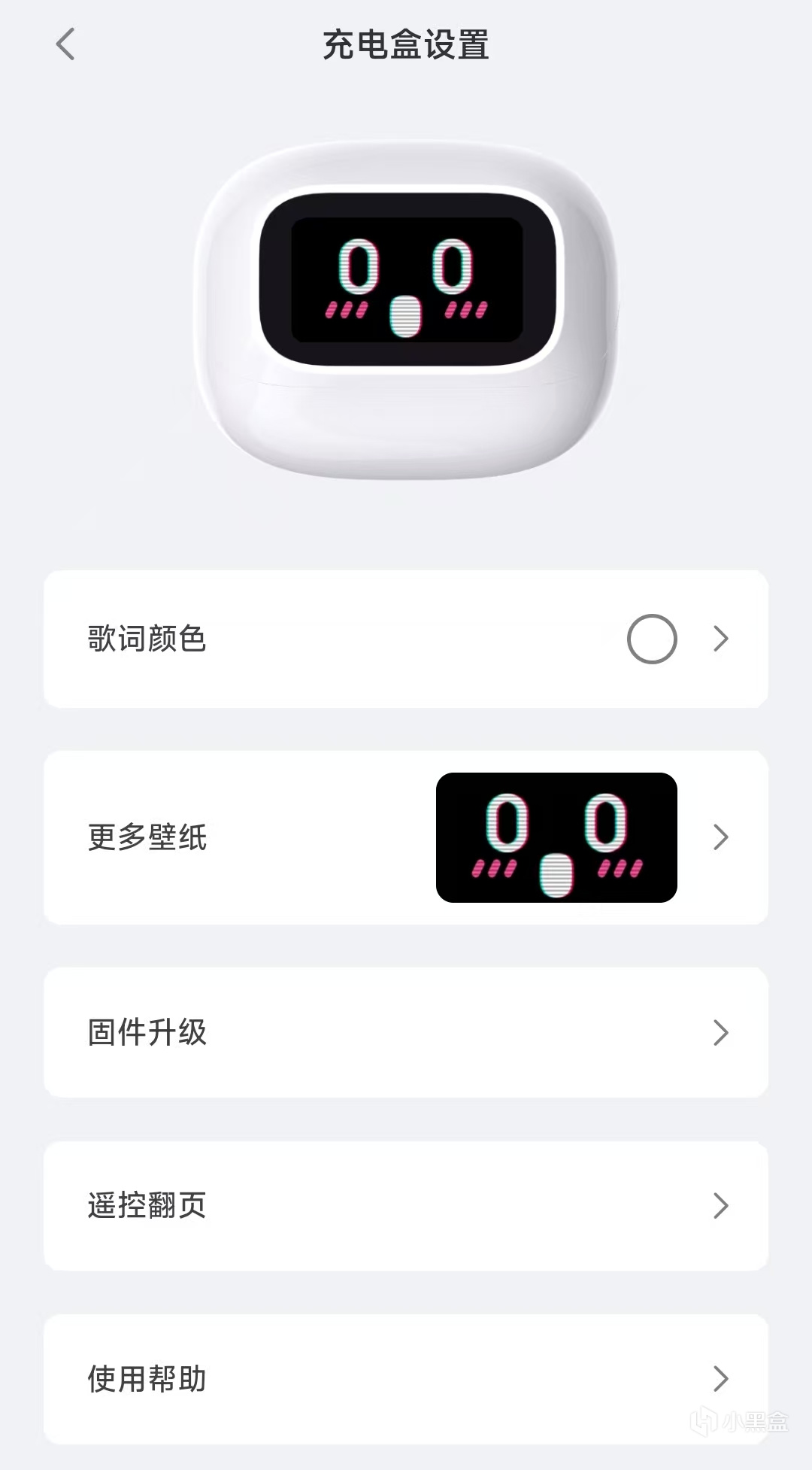Open 使用帮助 help page
This screenshot has height=1470, width=812.
point(406,1378)
